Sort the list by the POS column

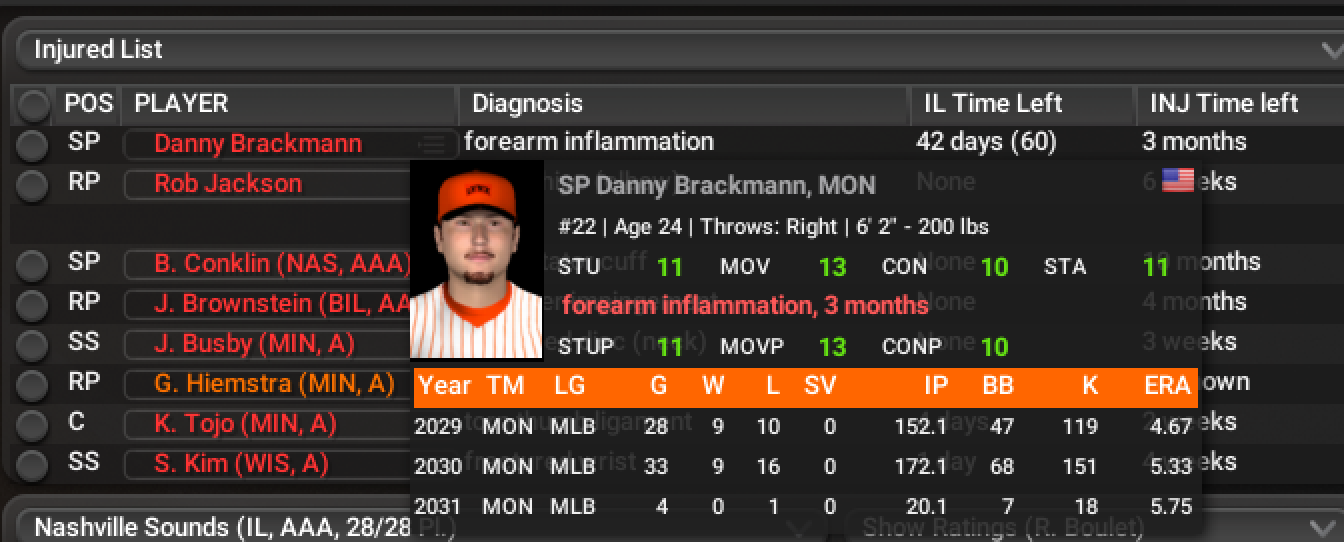88,103
